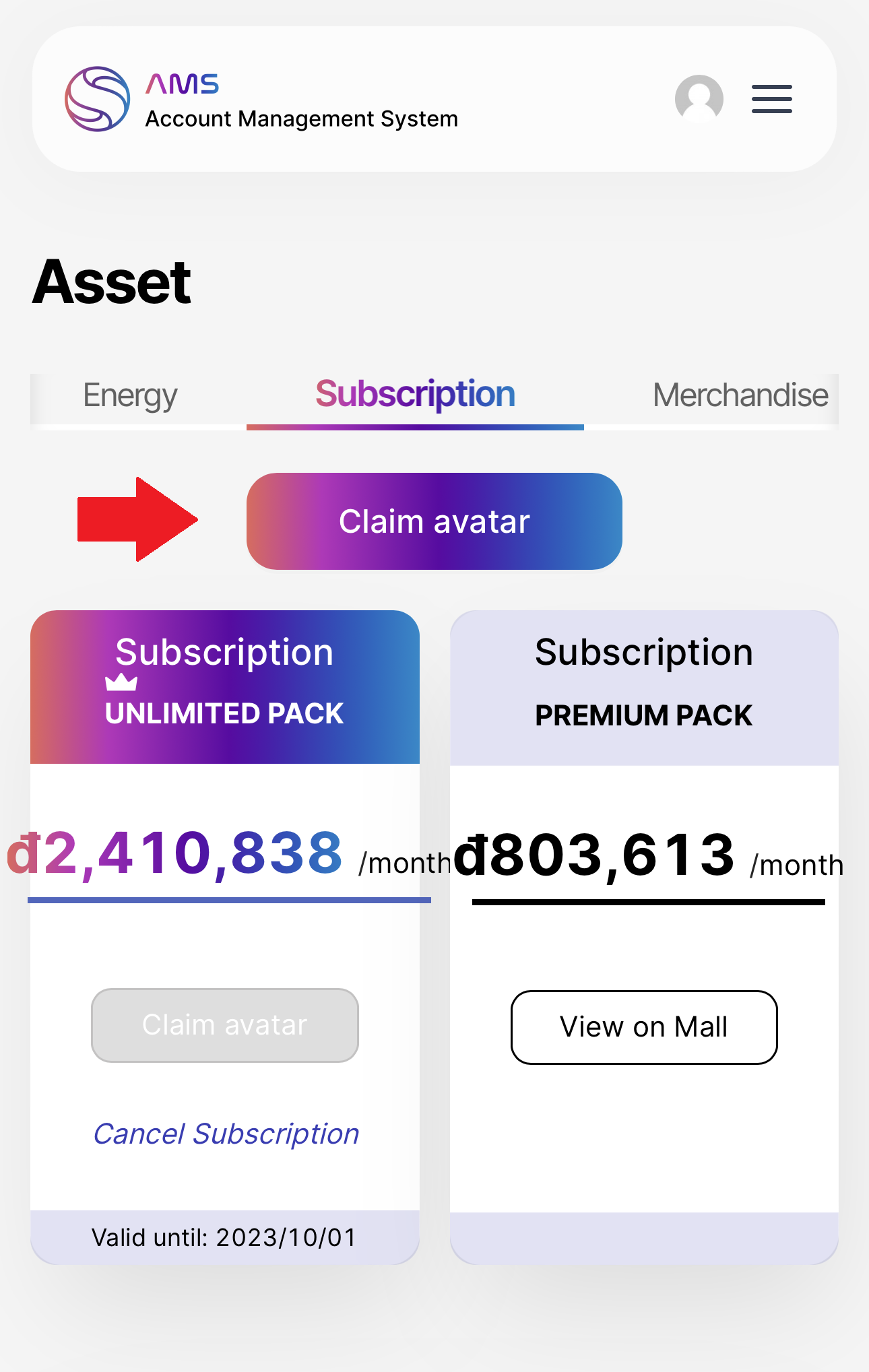
Task: Open the hamburger menu
Action: point(771,99)
